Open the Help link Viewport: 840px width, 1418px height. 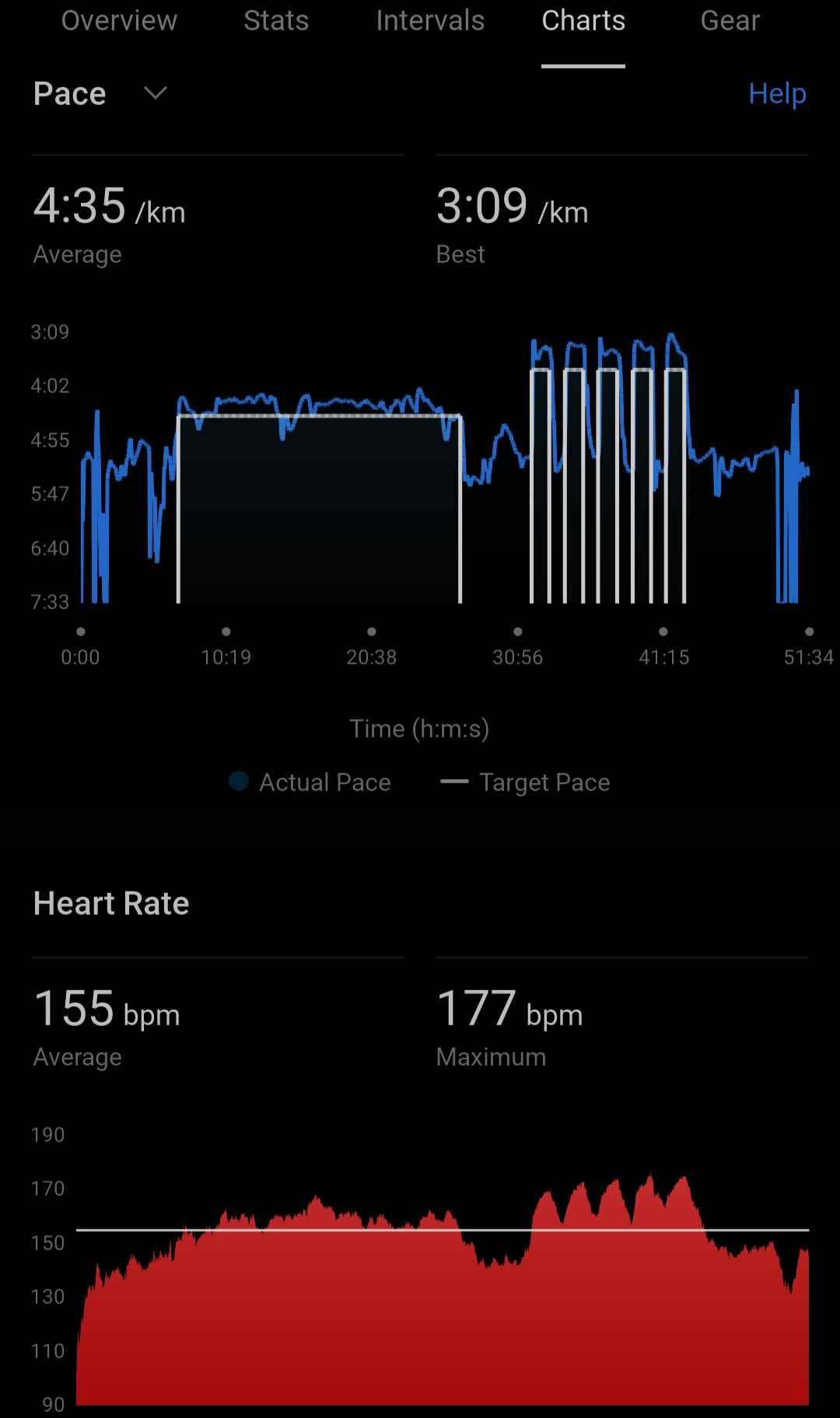click(776, 93)
